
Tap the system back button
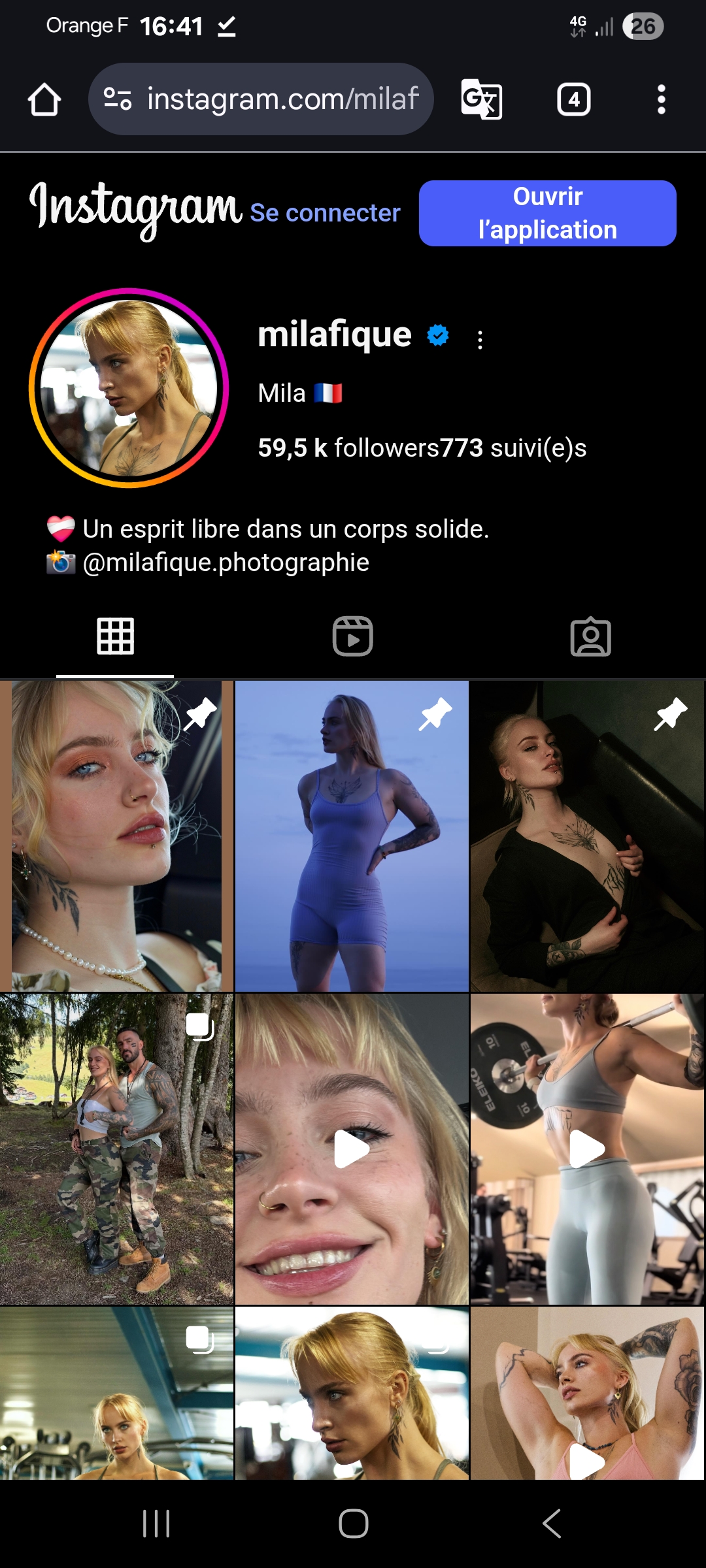tap(552, 1524)
